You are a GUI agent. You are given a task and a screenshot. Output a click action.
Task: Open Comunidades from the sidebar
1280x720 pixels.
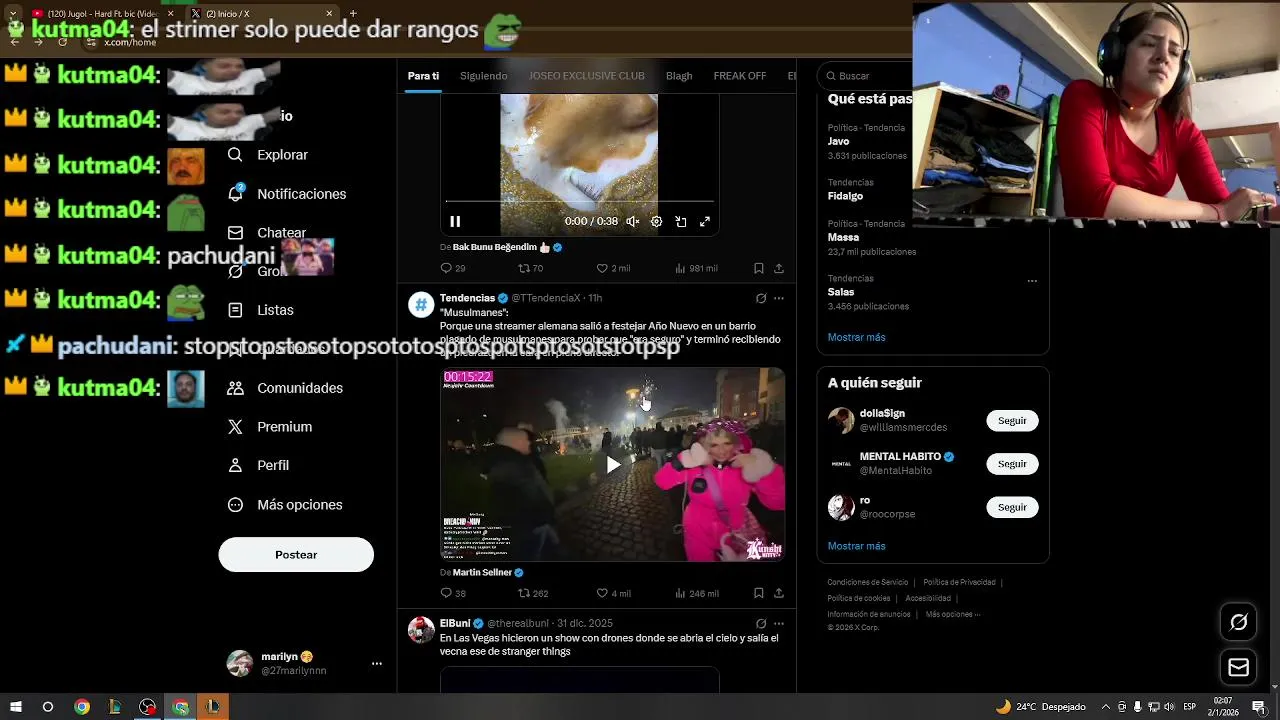point(299,388)
